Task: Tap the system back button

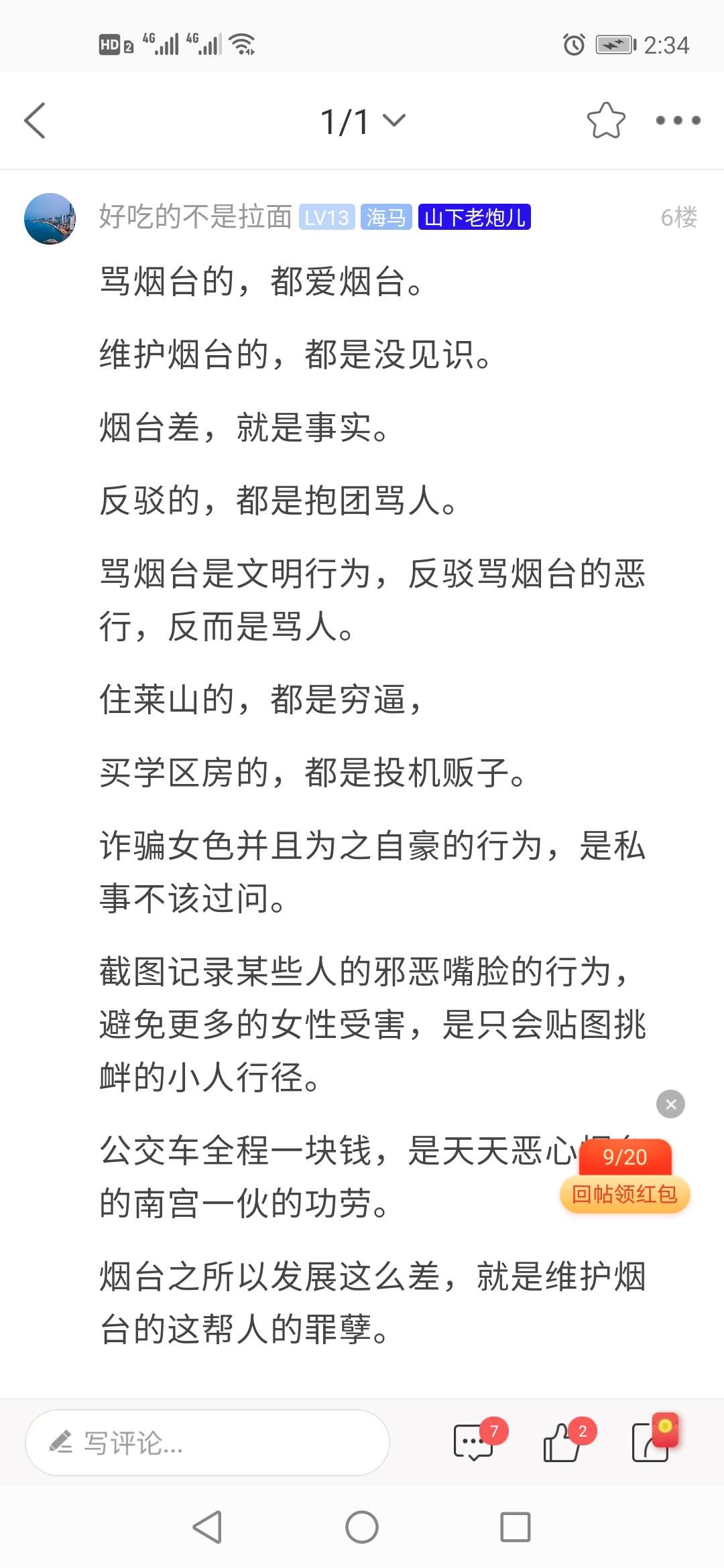Action: (x=207, y=1527)
